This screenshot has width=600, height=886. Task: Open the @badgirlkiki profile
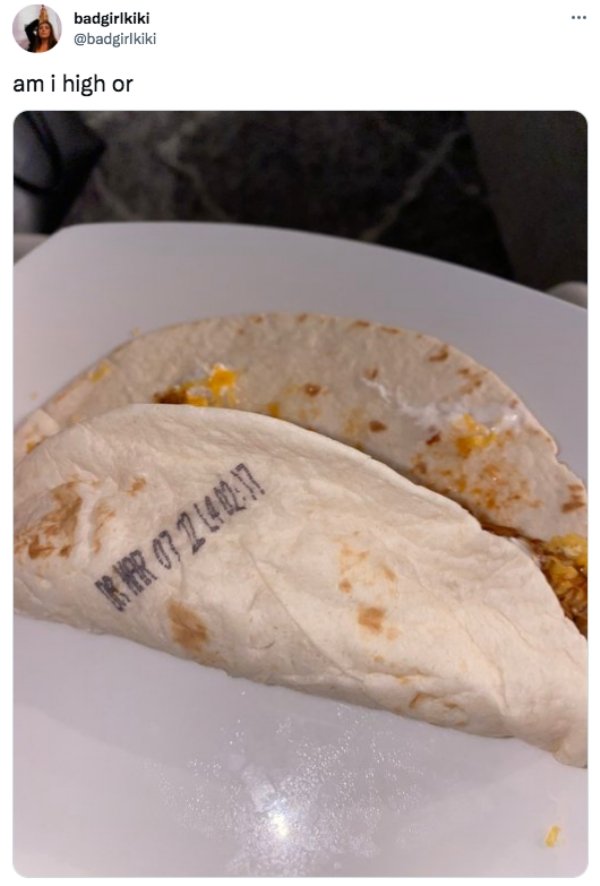tap(114, 38)
